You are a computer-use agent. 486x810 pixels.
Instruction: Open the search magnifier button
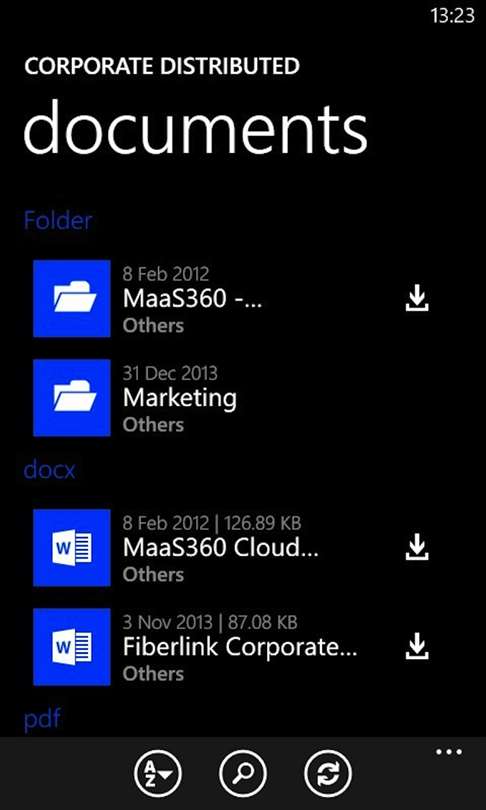coord(243,774)
